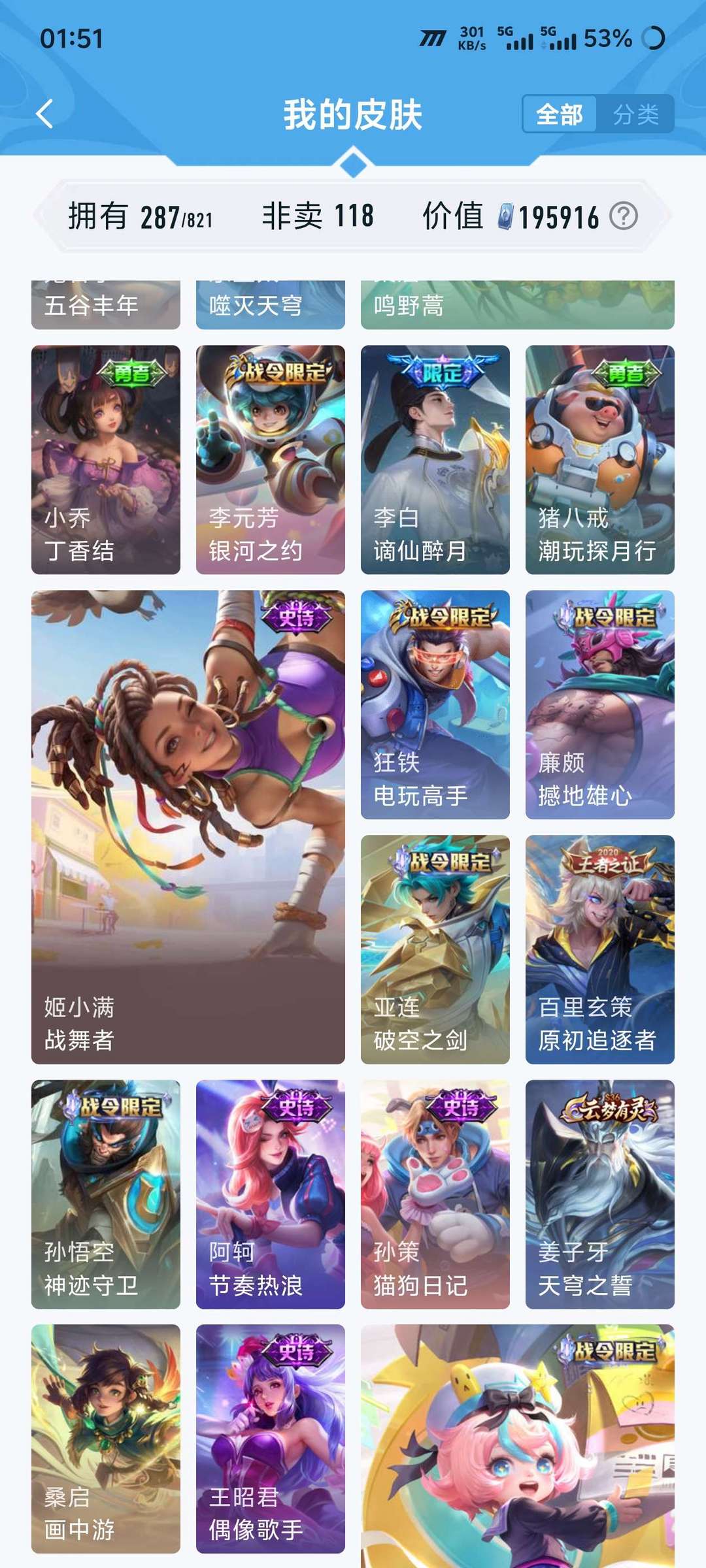This screenshot has height=1568, width=706.
Task: View 桑启 画中游 skin
Action: tap(106, 1439)
